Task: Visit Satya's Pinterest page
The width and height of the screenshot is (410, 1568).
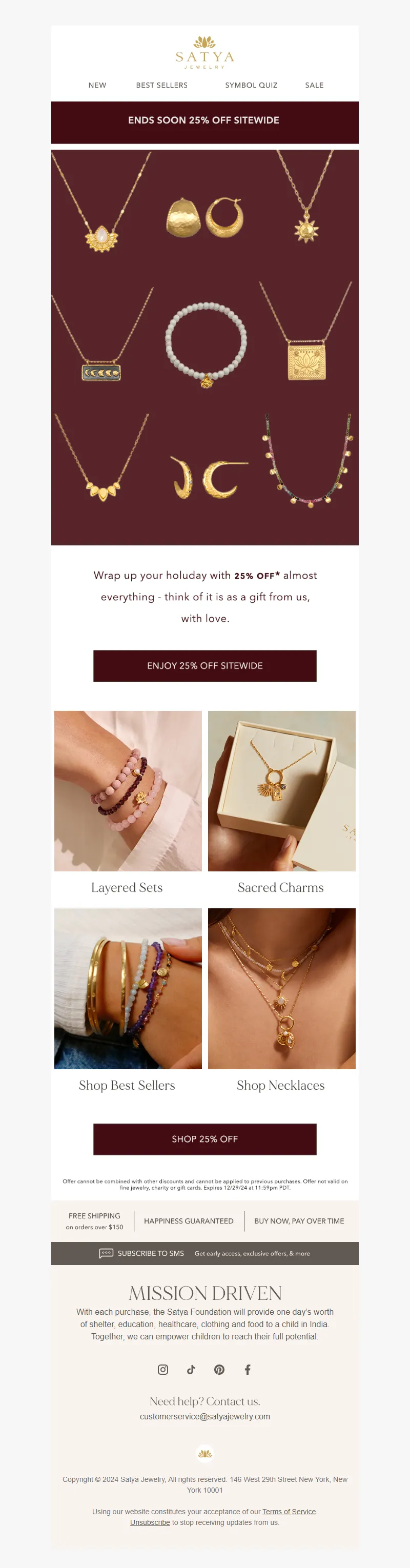Action: point(219,1370)
